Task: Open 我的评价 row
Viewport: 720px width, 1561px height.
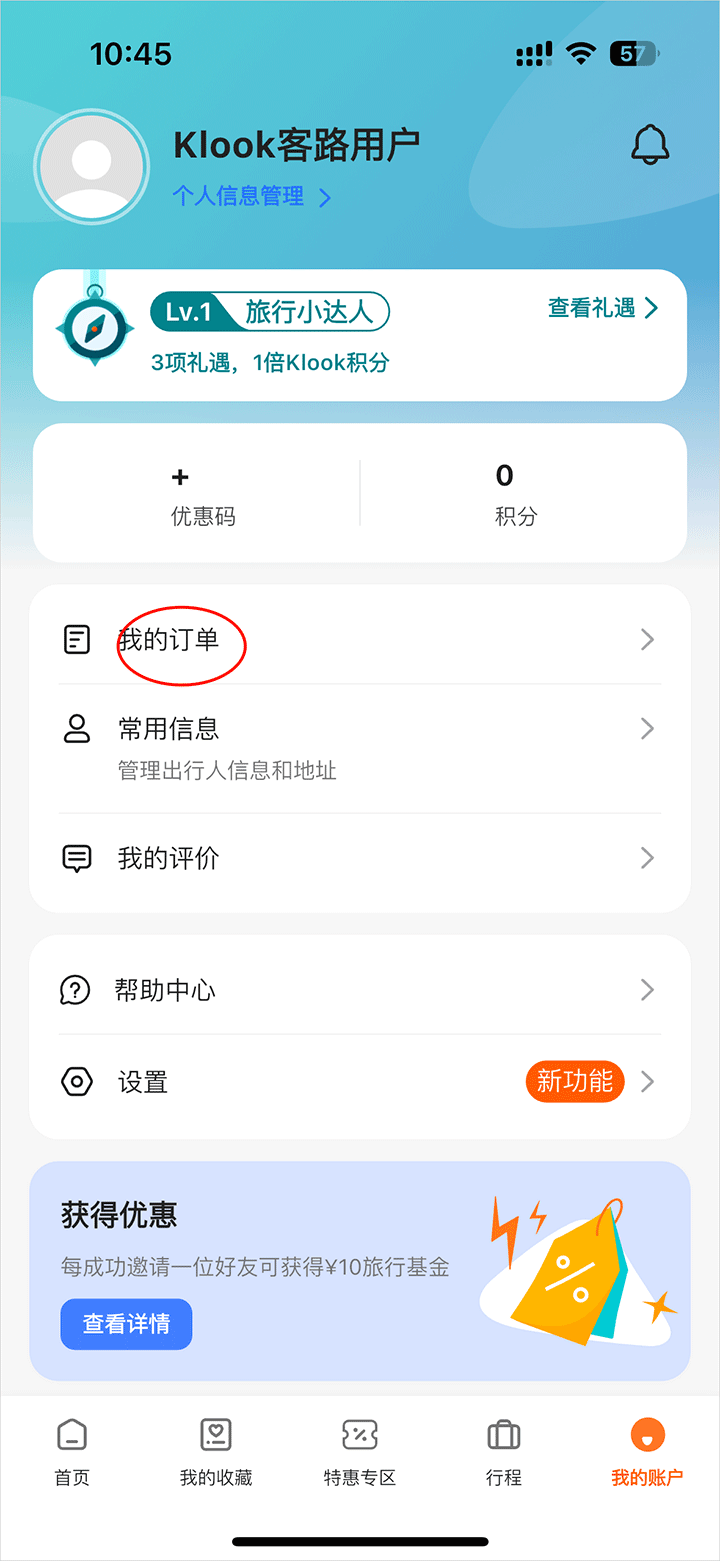Action: pos(360,858)
